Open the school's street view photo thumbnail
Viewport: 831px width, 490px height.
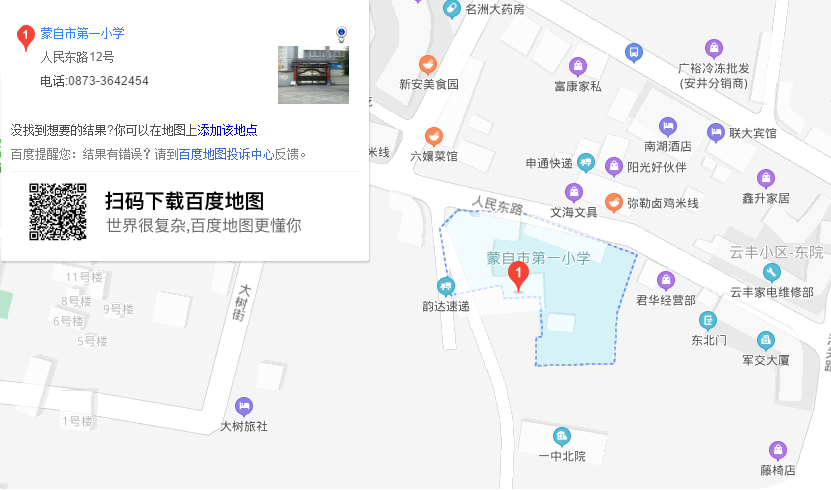tap(313, 74)
